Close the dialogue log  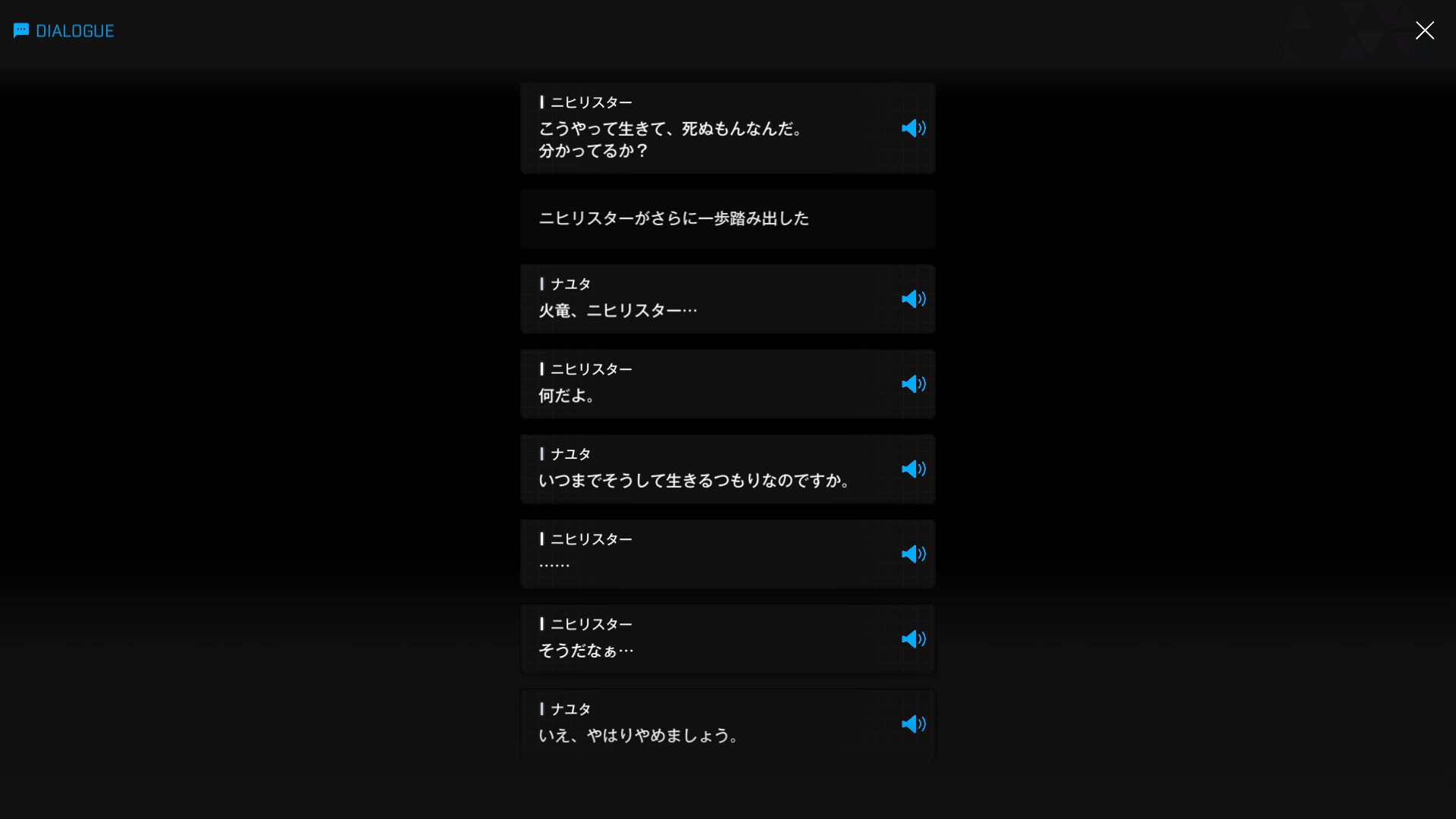[x=1424, y=30]
